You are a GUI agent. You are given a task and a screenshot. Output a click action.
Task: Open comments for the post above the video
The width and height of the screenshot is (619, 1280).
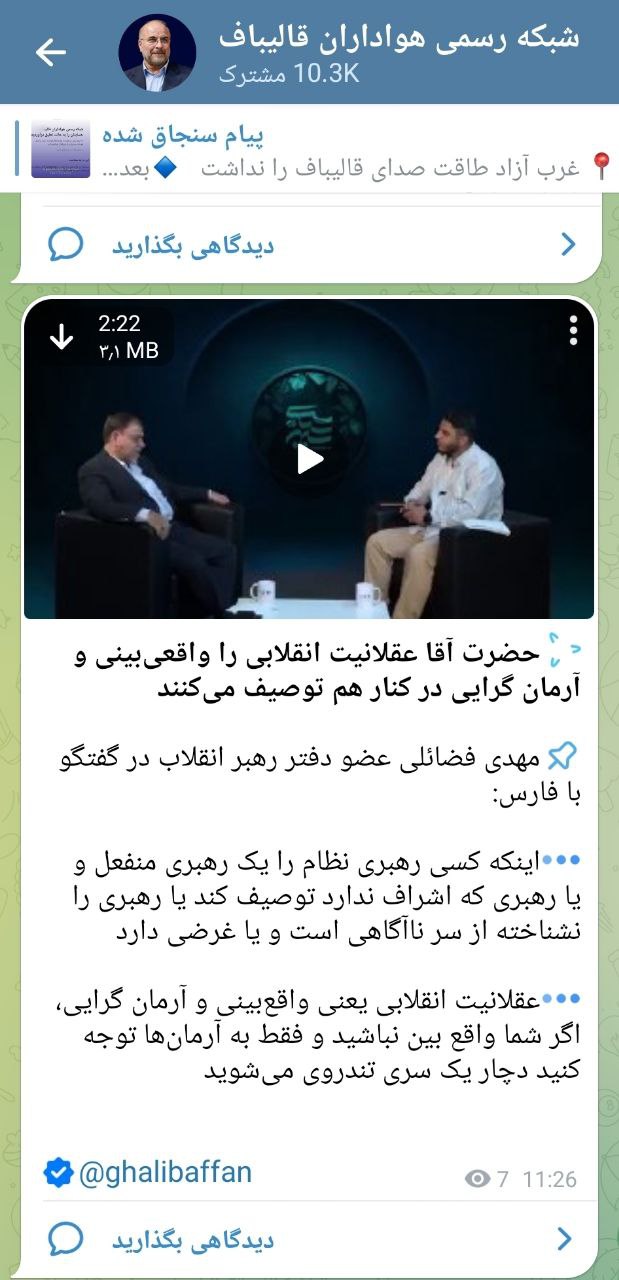pyautogui.click(x=310, y=245)
